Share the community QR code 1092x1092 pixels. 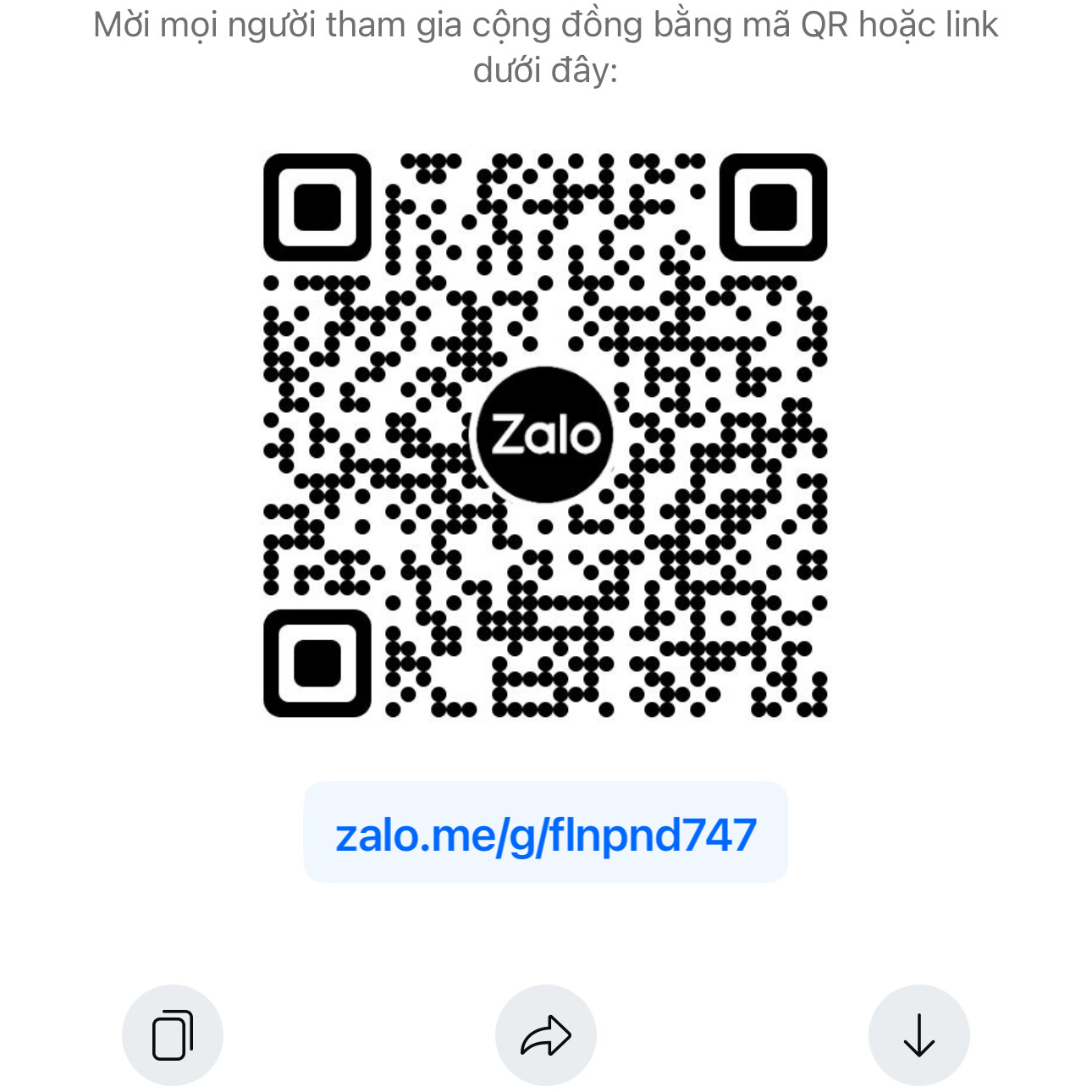point(546,1034)
